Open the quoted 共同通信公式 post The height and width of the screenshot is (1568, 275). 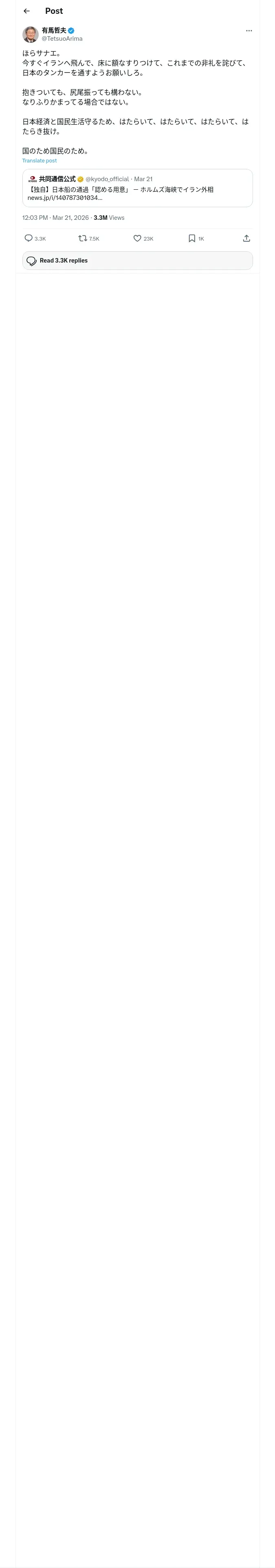click(137, 188)
